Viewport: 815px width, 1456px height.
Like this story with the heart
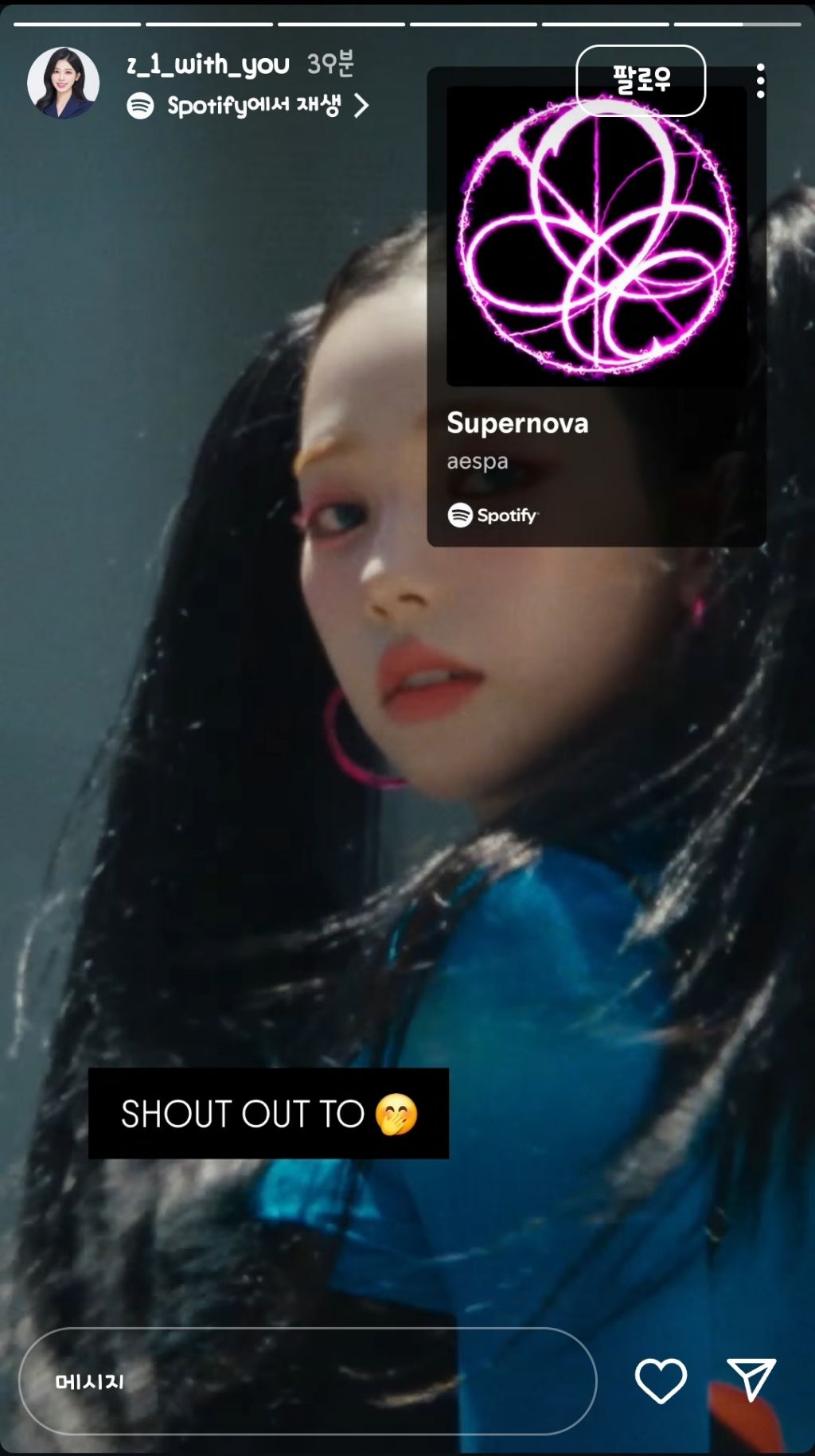[x=660, y=1380]
